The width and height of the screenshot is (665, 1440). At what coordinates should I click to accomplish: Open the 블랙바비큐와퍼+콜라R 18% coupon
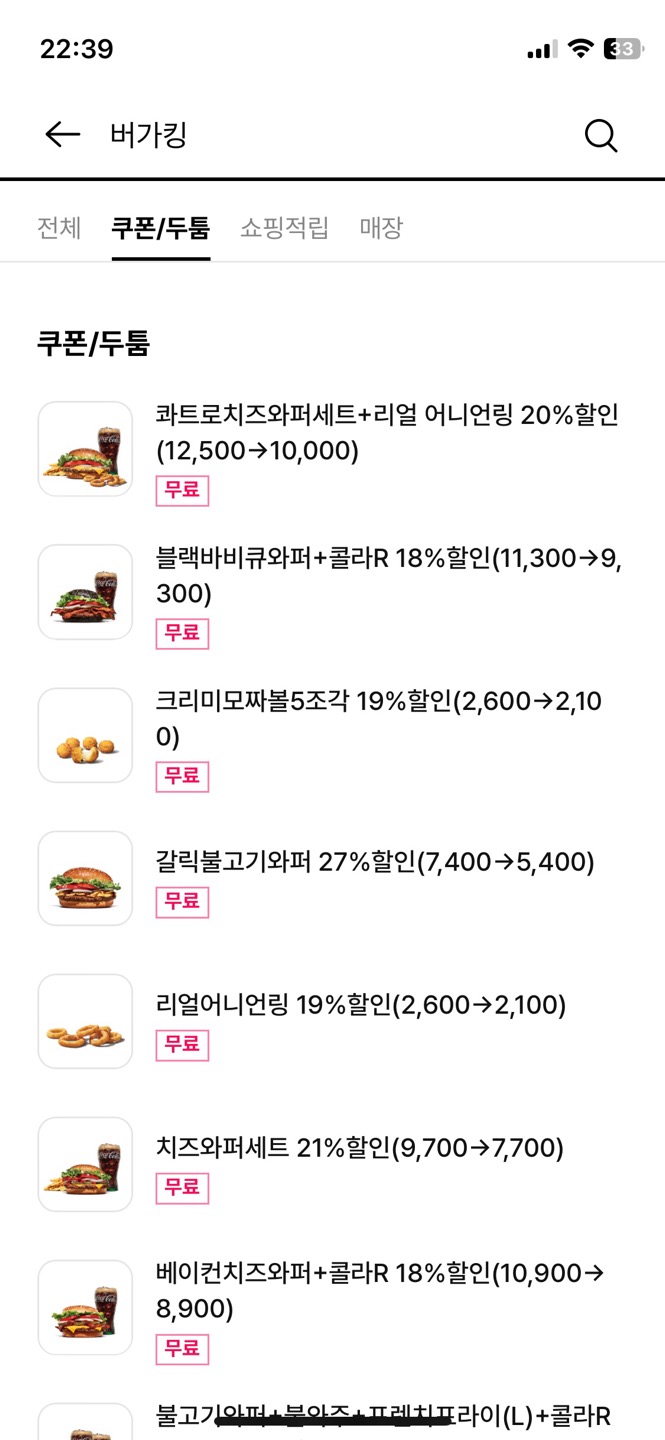pos(388,576)
